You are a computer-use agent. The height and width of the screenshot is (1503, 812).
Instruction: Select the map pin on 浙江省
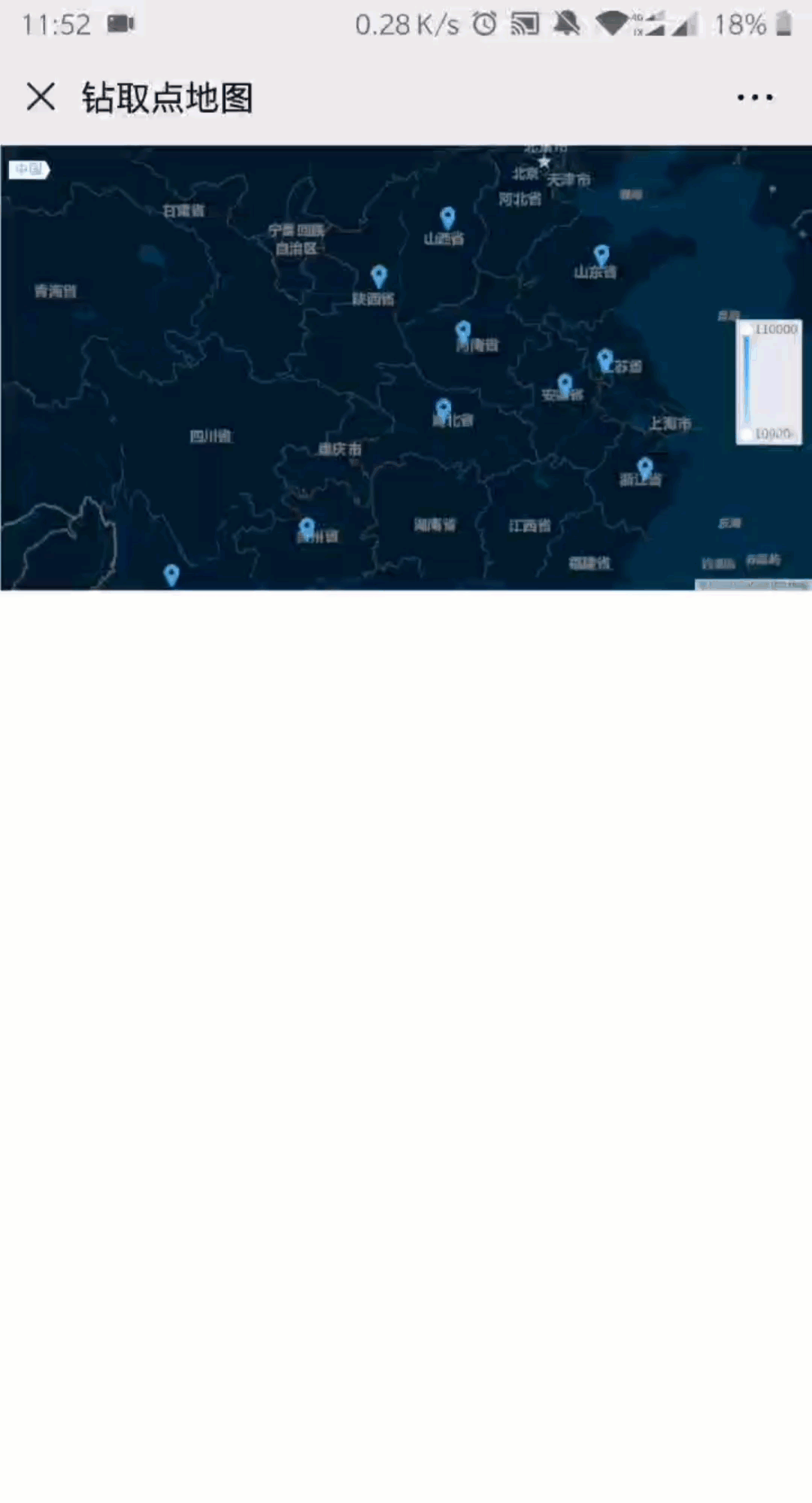click(x=645, y=467)
